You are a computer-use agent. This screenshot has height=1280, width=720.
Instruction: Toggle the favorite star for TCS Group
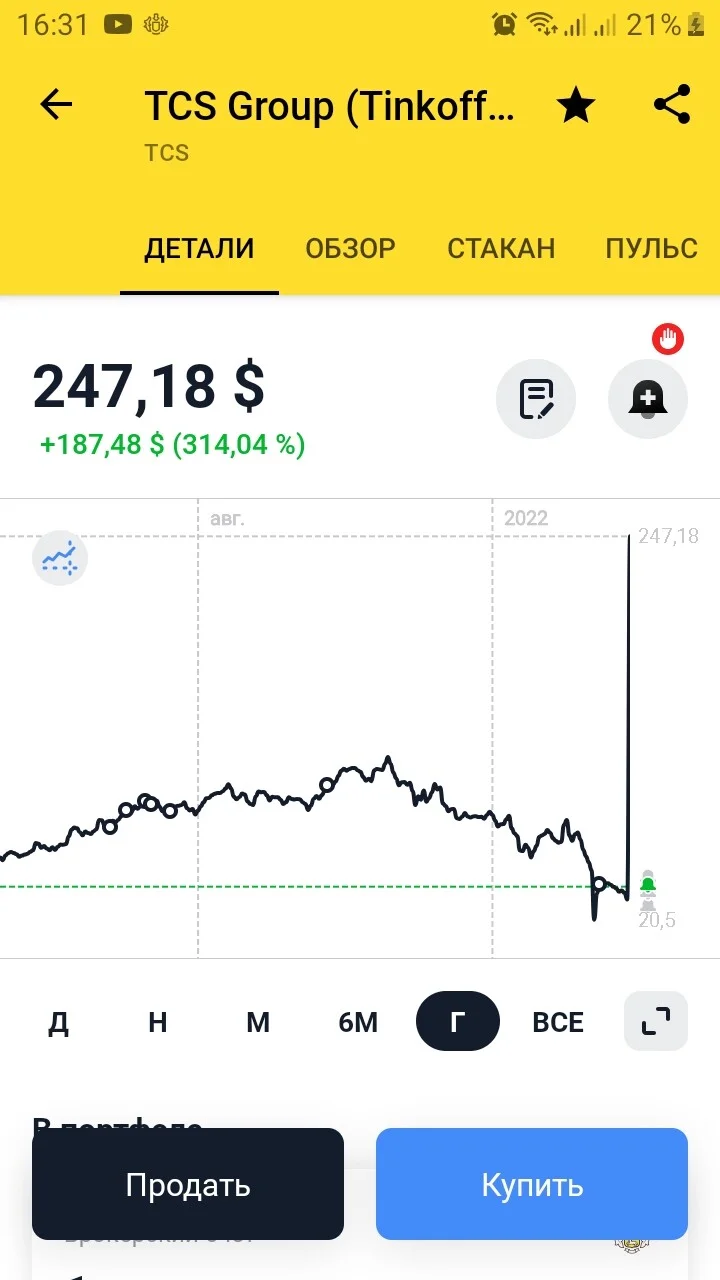(576, 105)
